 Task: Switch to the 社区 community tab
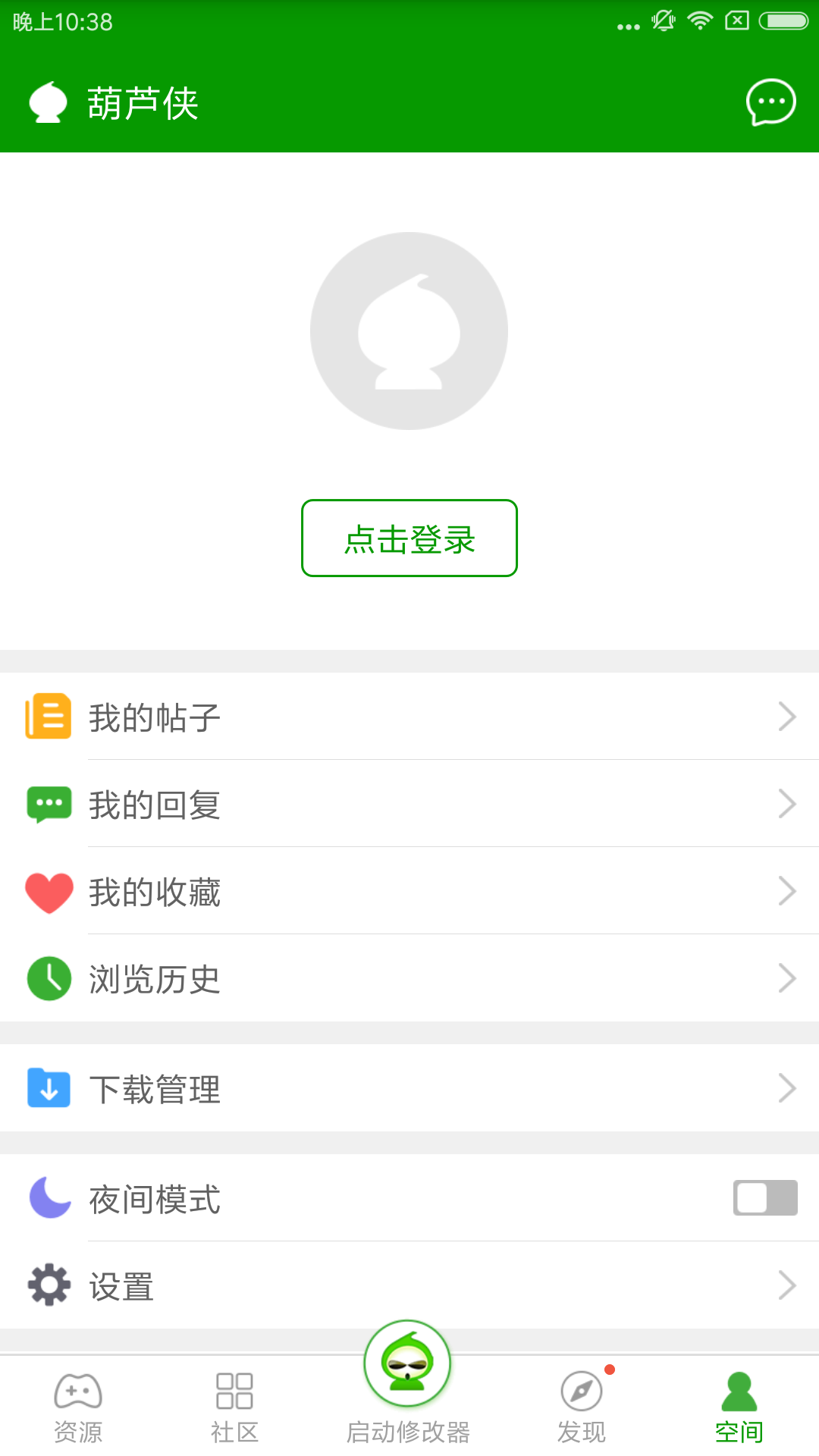[234, 1407]
